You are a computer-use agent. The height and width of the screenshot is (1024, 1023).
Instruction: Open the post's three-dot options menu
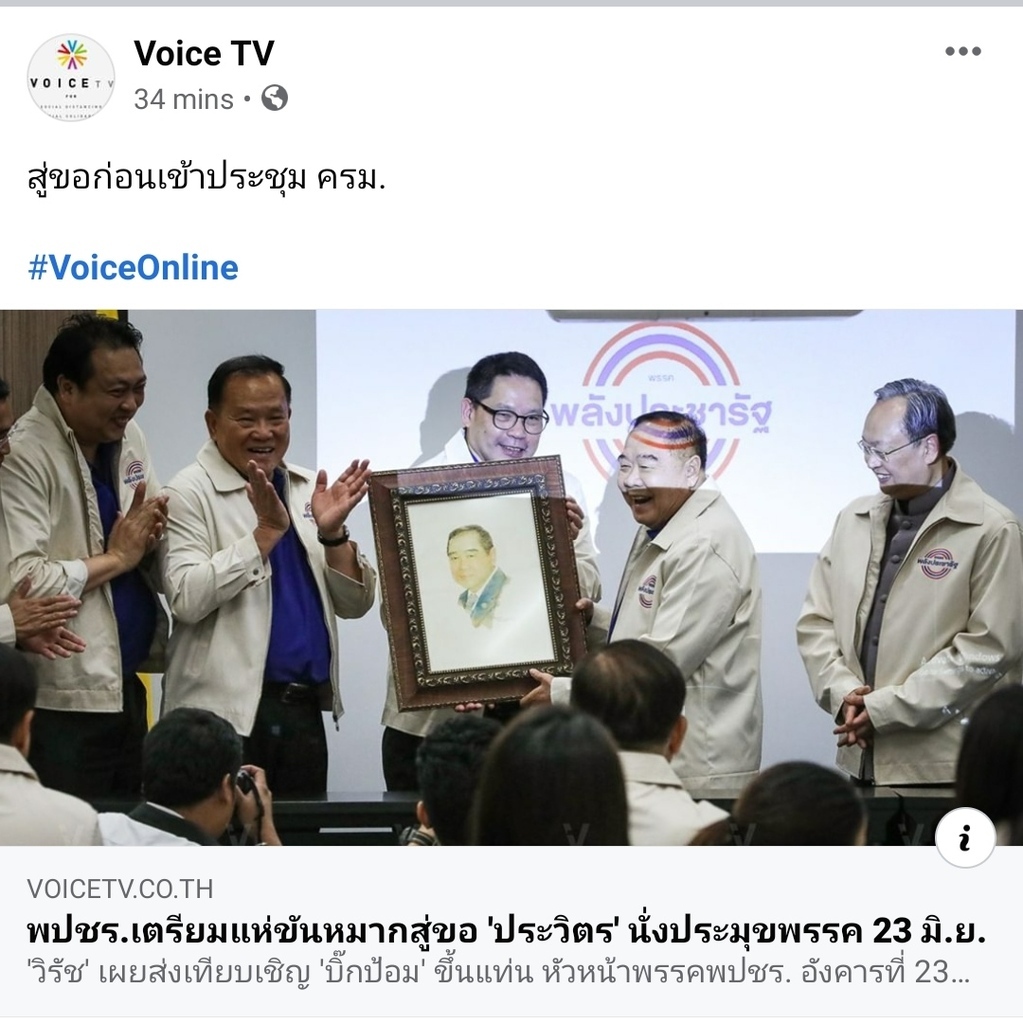(x=963, y=52)
